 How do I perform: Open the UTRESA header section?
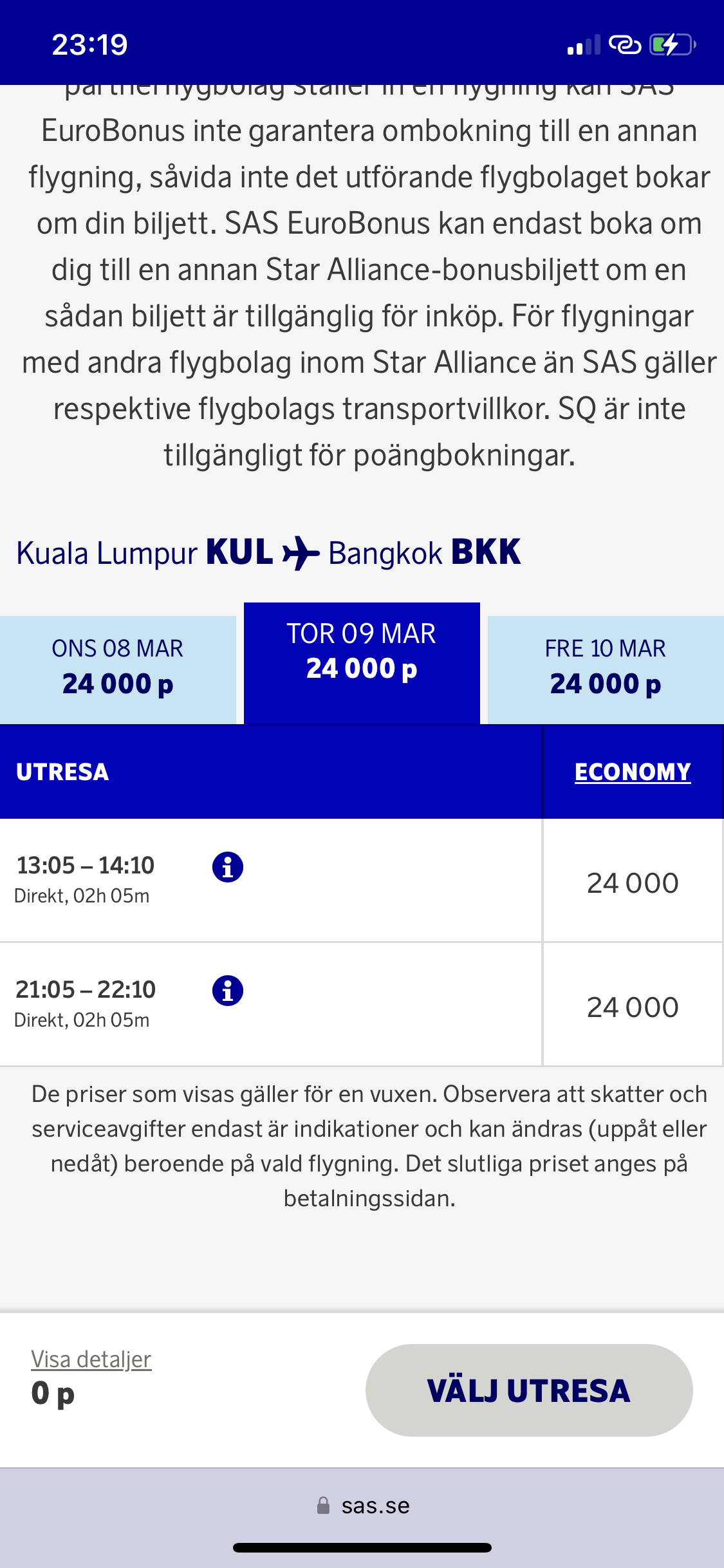tap(62, 771)
